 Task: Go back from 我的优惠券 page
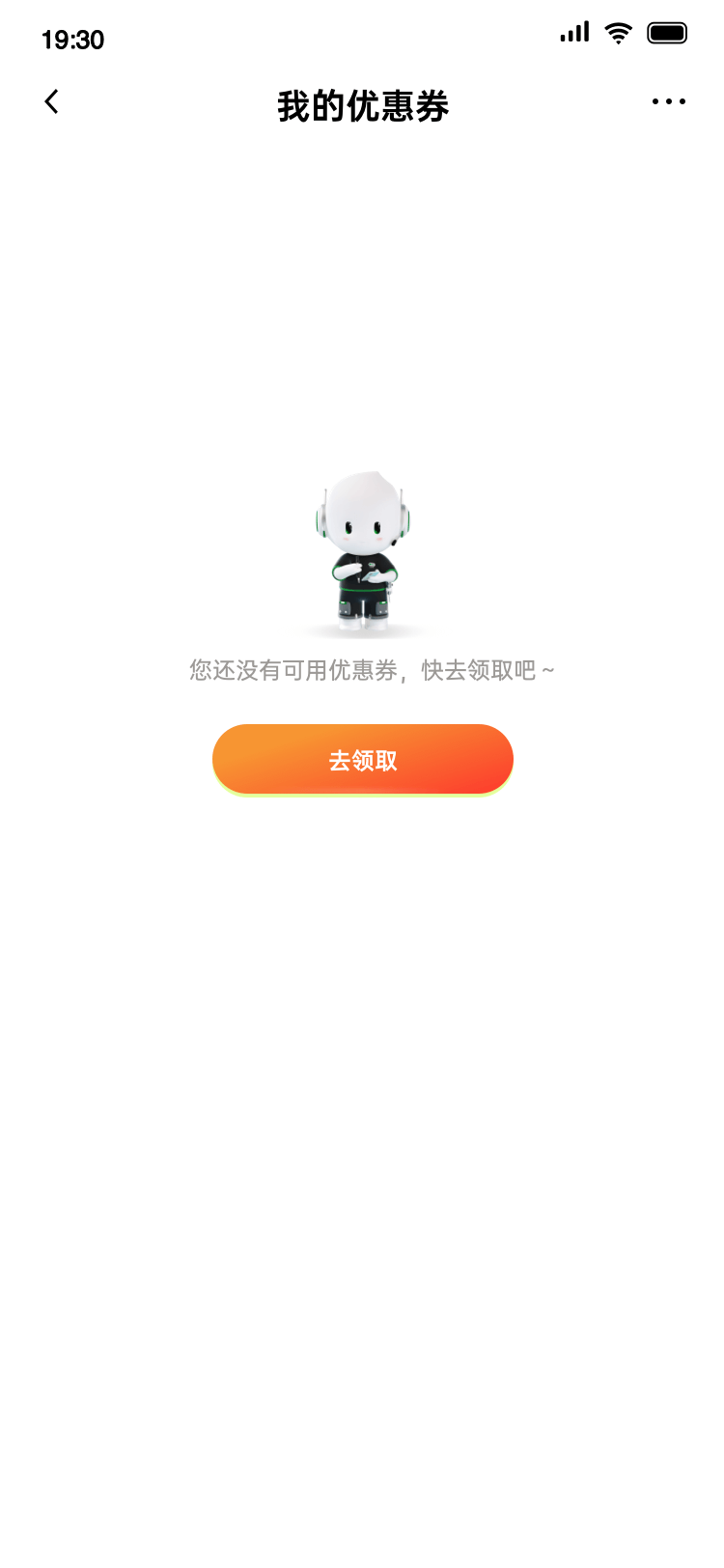[52, 101]
